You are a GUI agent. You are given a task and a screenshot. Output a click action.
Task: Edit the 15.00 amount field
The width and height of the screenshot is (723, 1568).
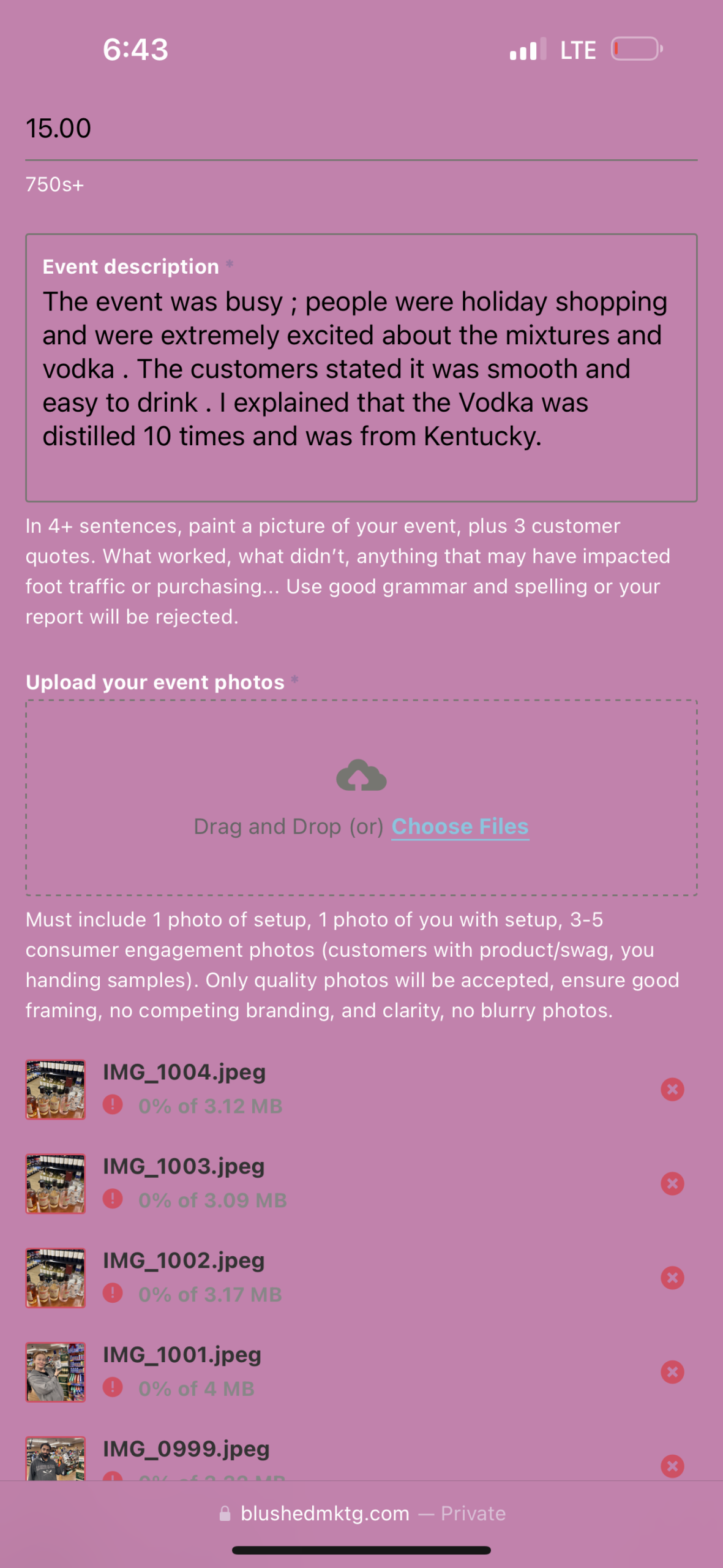(361, 129)
